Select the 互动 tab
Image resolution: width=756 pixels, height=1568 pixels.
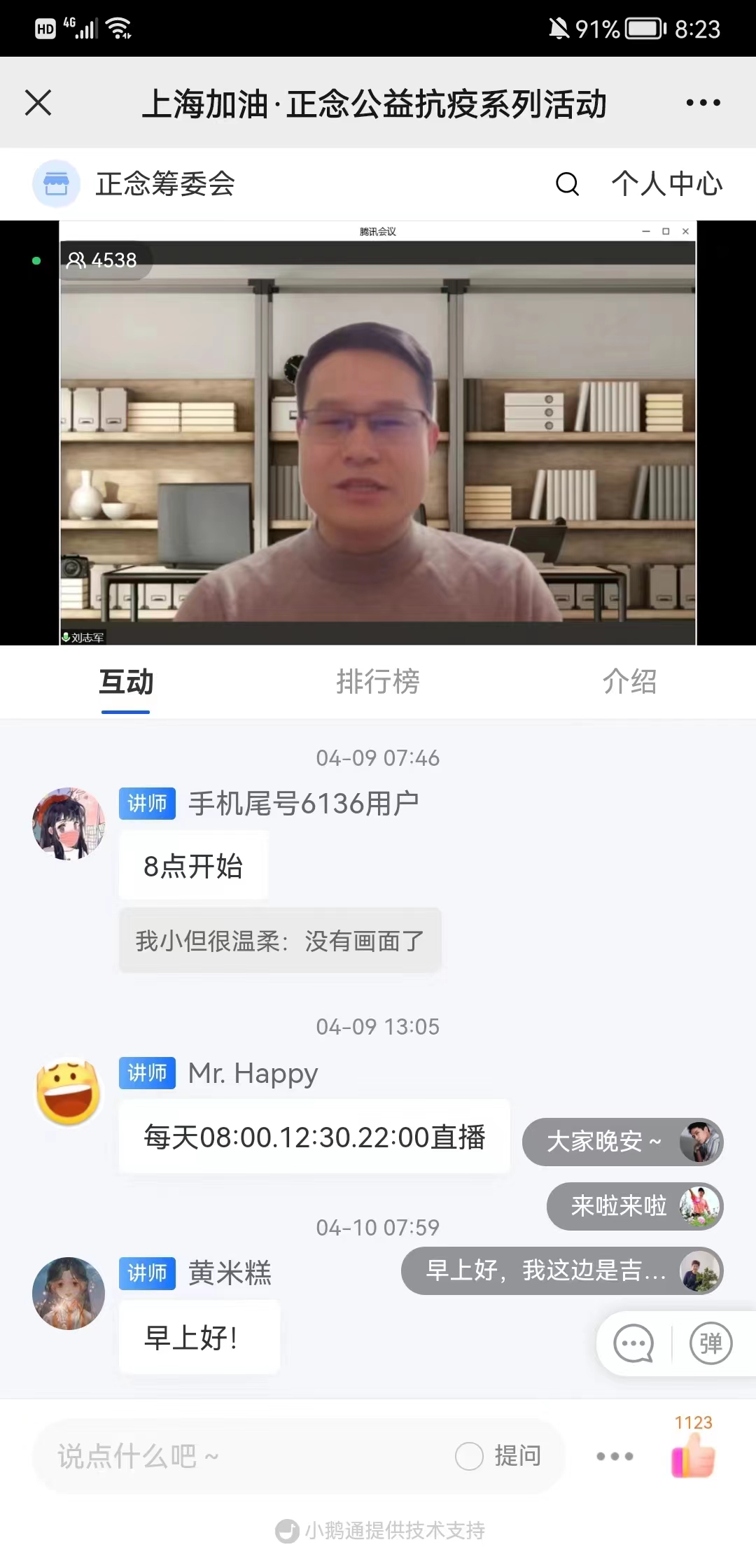(126, 682)
